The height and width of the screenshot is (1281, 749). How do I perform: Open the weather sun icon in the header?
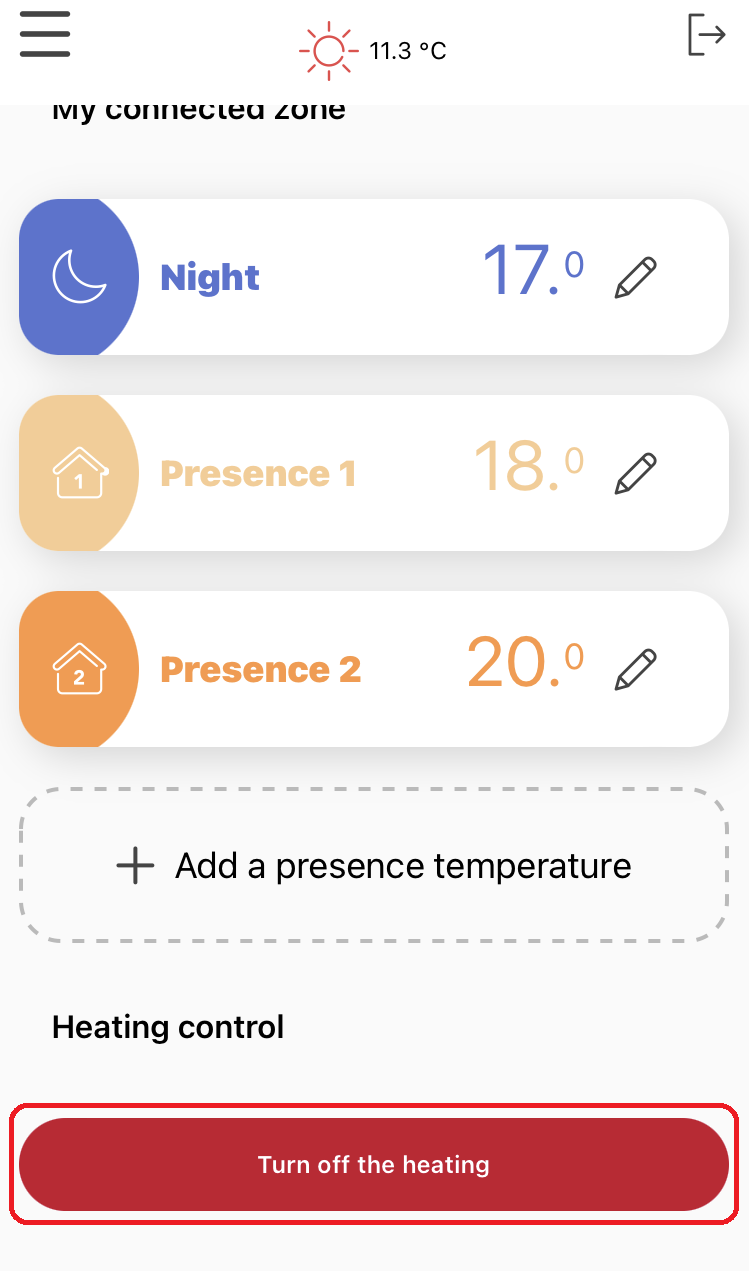[328, 48]
